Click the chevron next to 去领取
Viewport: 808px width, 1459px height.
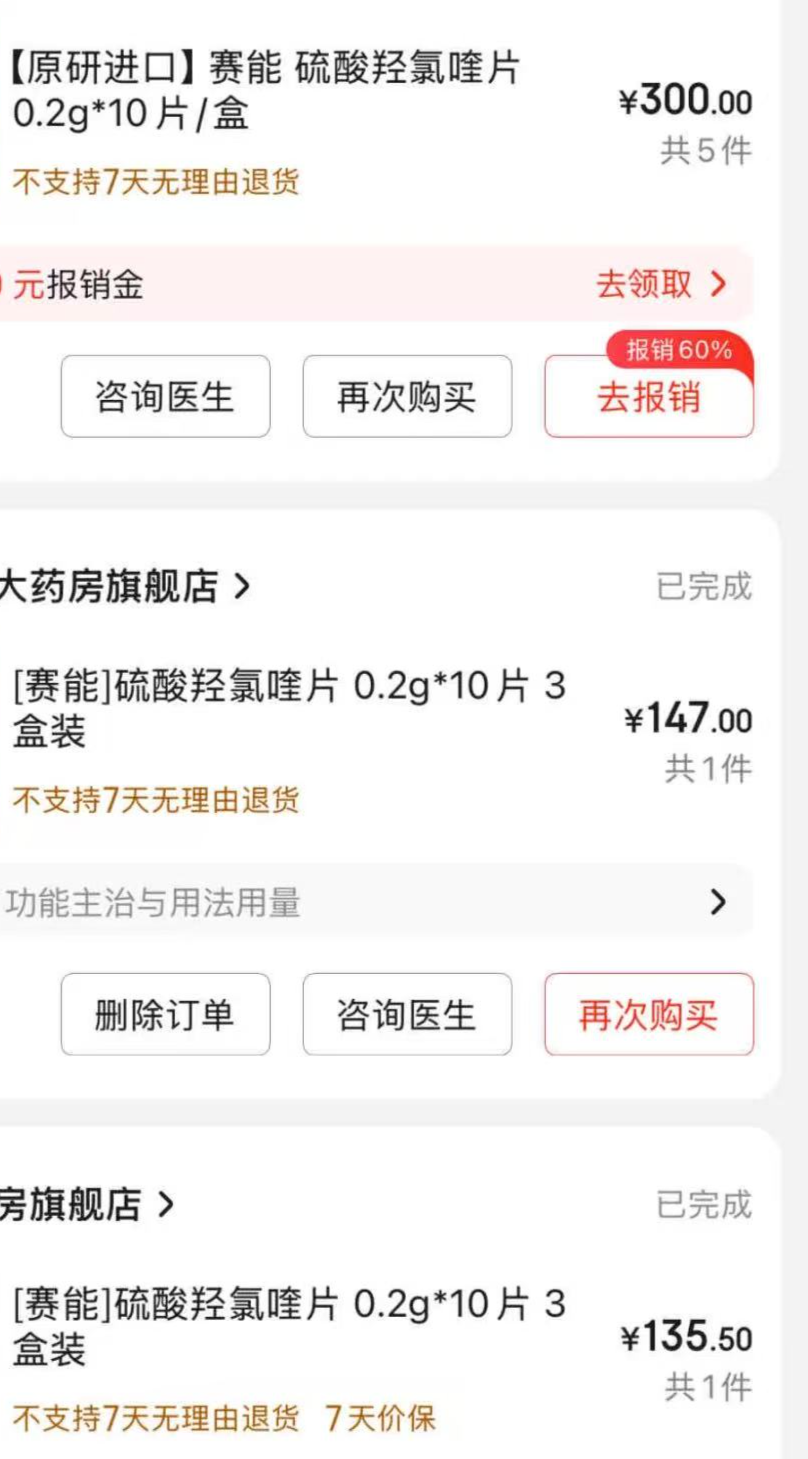pyautogui.click(x=718, y=285)
